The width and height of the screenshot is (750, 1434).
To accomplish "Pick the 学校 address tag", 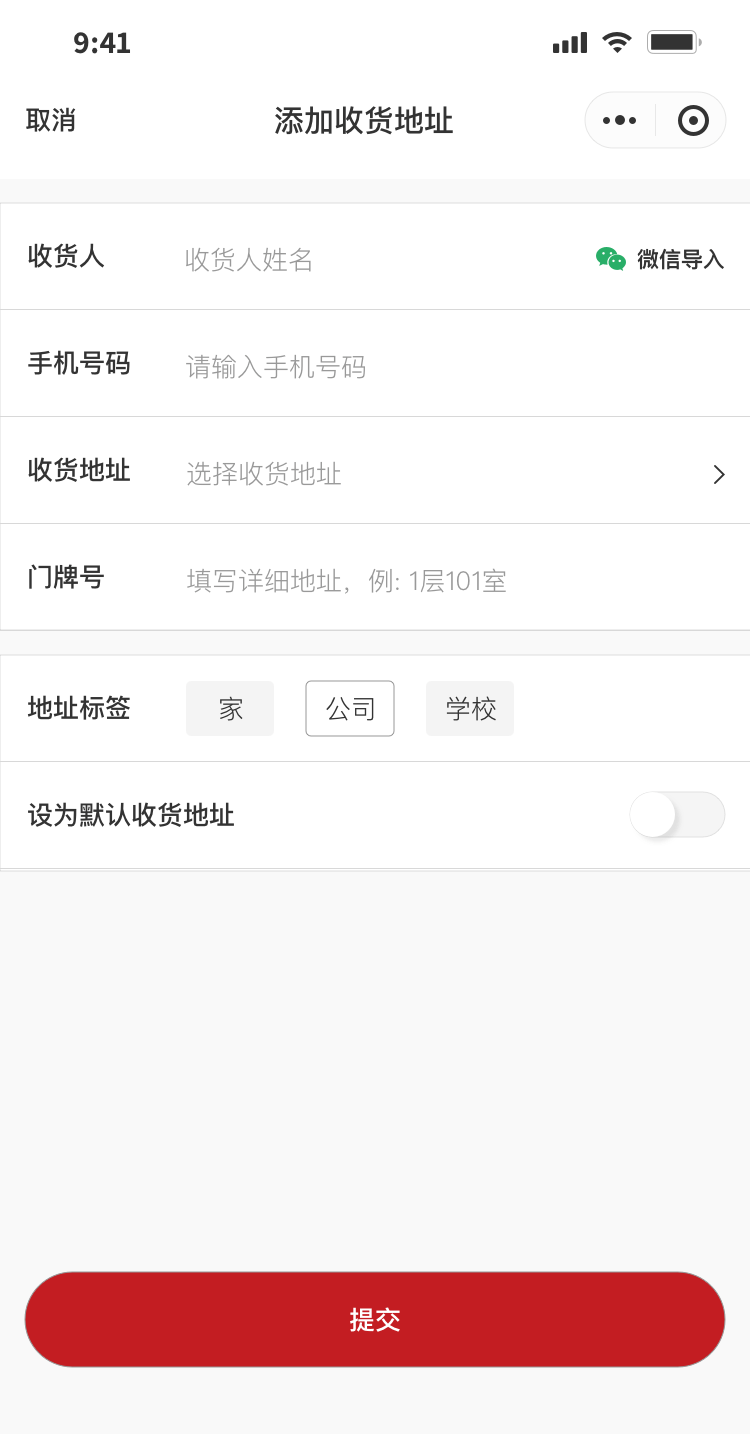I will [x=470, y=709].
